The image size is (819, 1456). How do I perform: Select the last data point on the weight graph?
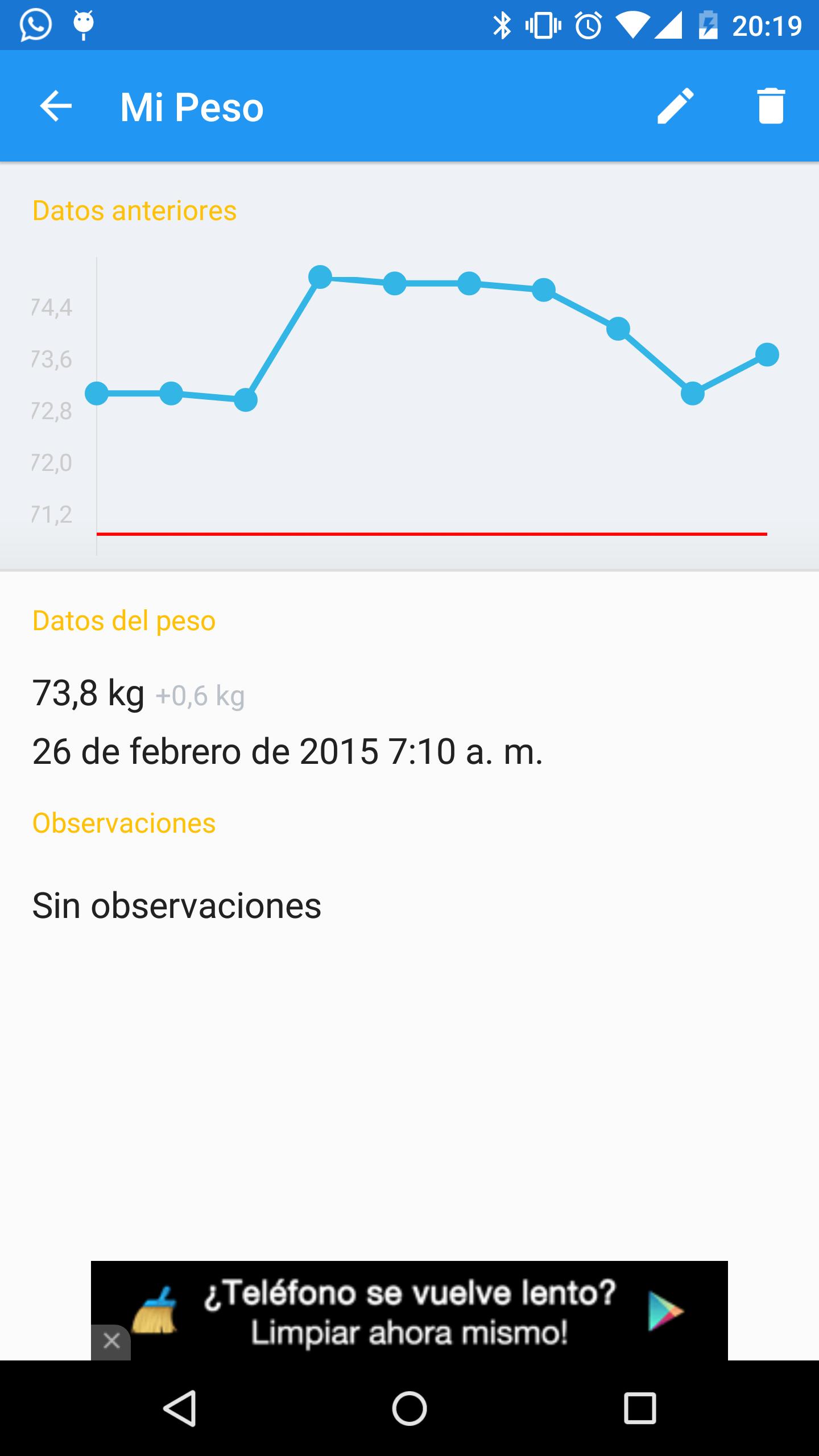coord(768,354)
